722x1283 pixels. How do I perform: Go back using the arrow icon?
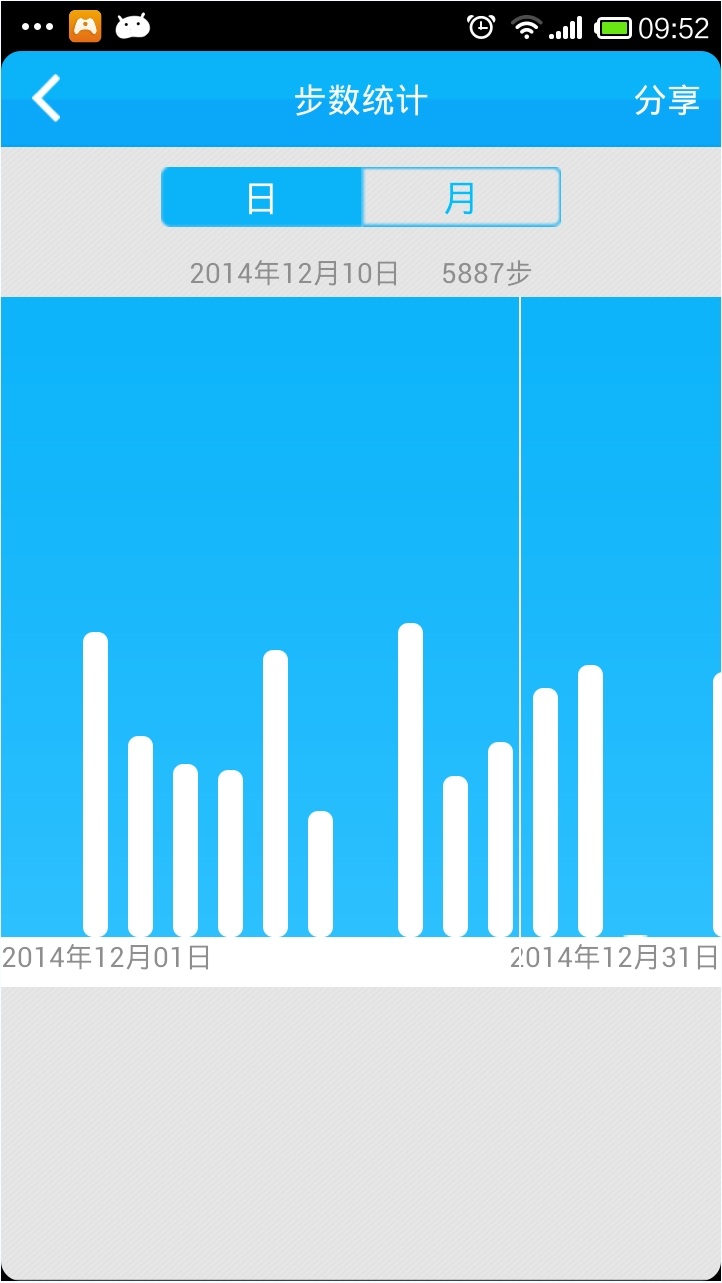click(x=46, y=99)
